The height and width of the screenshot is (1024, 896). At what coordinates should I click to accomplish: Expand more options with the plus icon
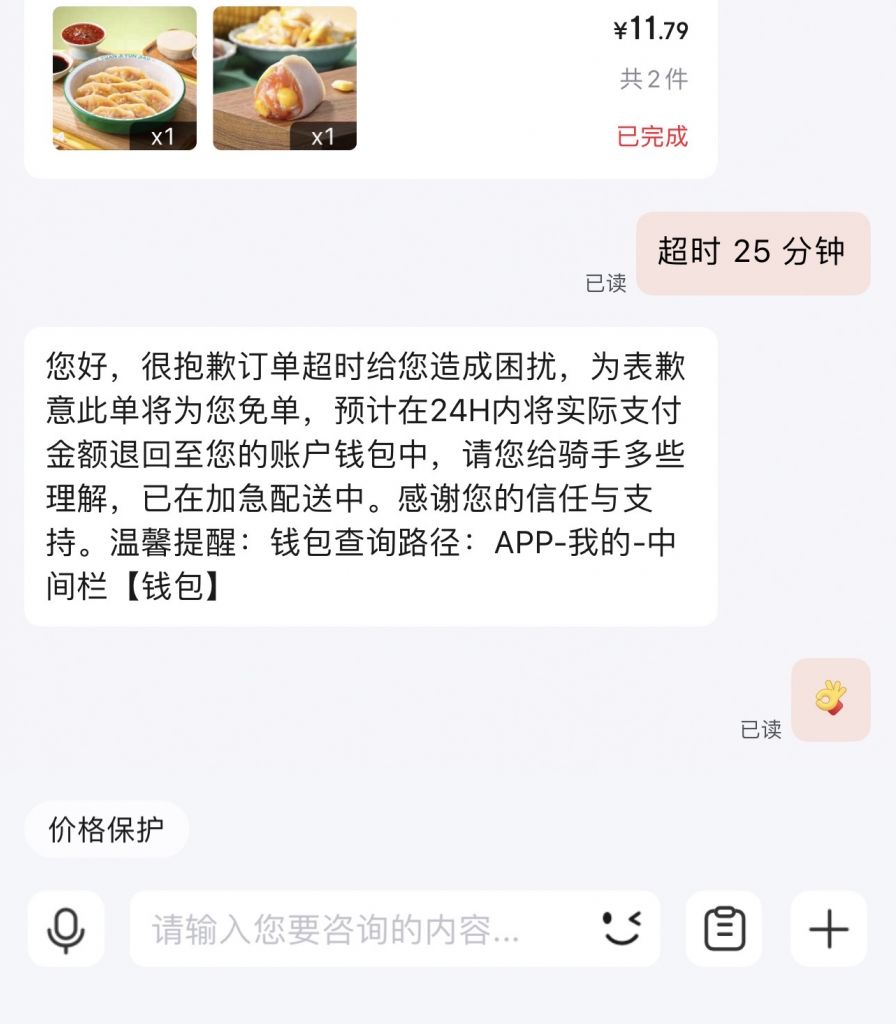[829, 929]
